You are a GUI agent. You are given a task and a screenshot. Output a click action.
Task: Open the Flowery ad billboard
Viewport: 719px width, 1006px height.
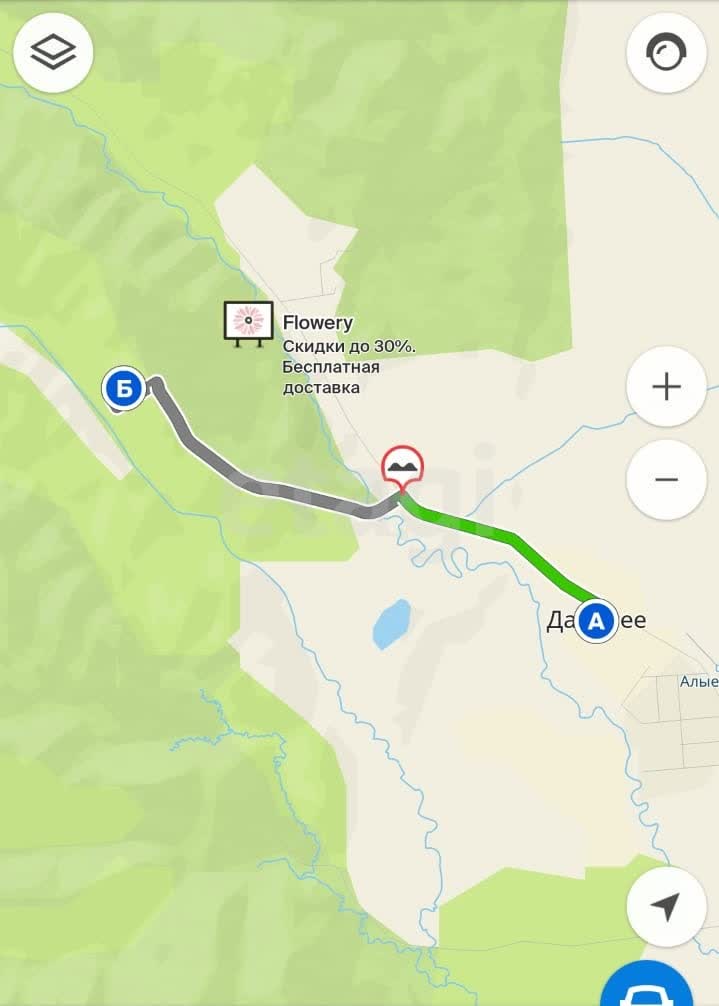coord(247,323)
